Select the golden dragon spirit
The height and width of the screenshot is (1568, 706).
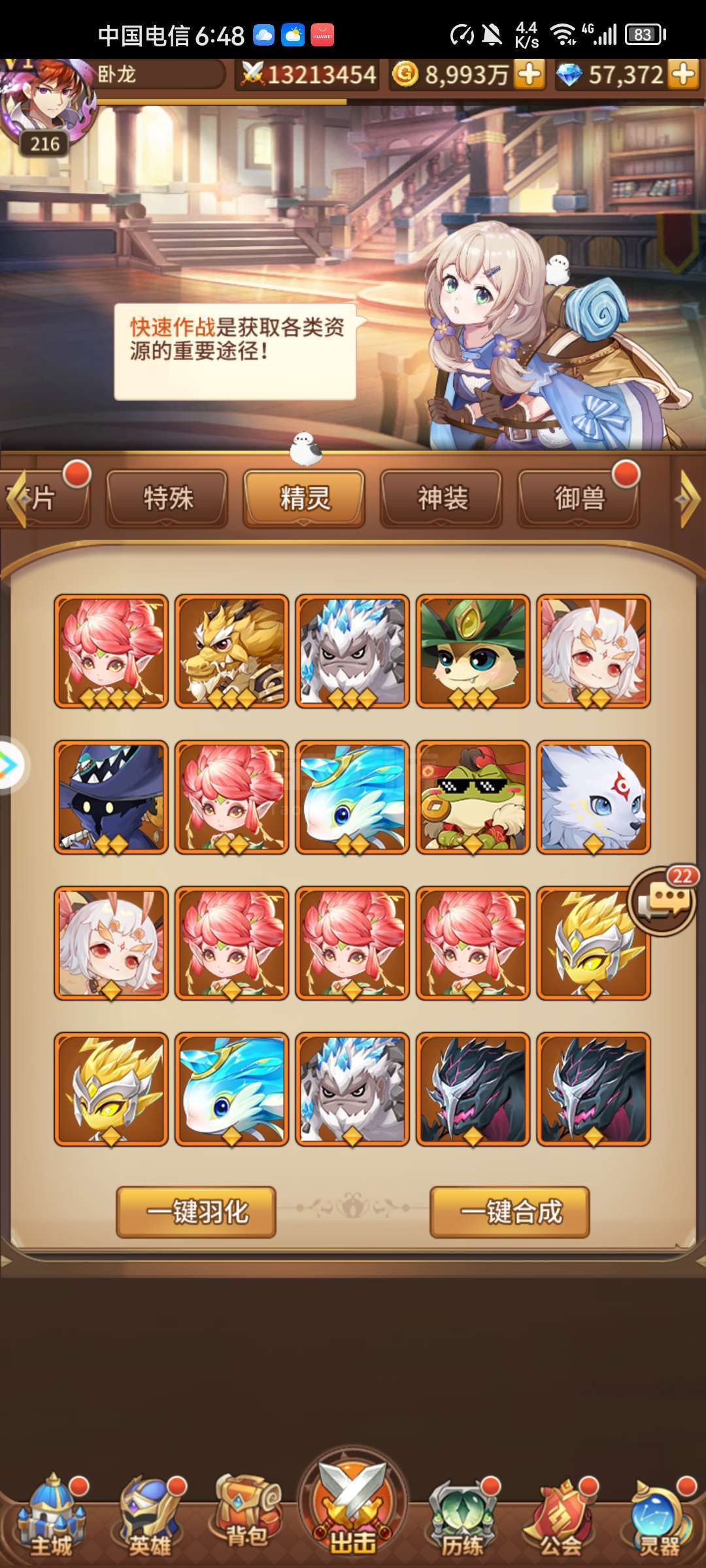tap(231, 651)
